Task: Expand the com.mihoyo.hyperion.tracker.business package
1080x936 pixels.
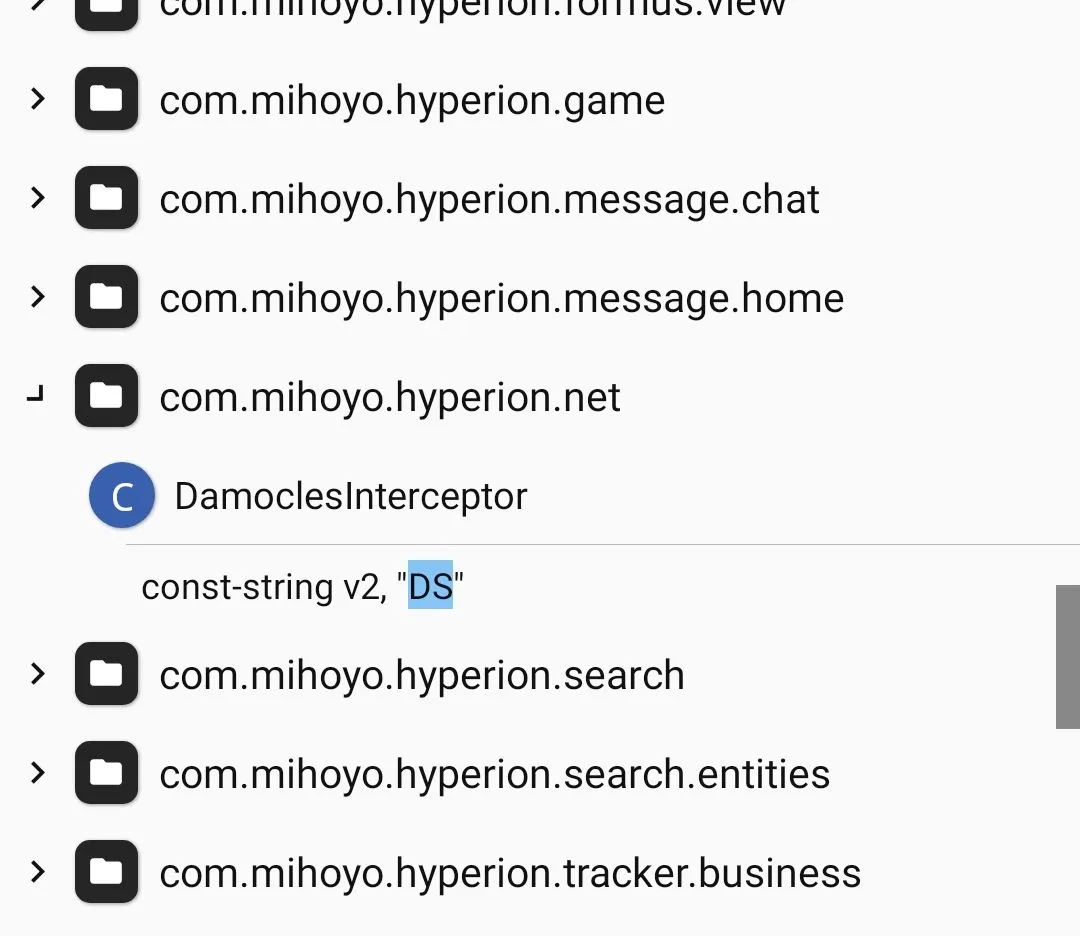Action: coord(38,873)
